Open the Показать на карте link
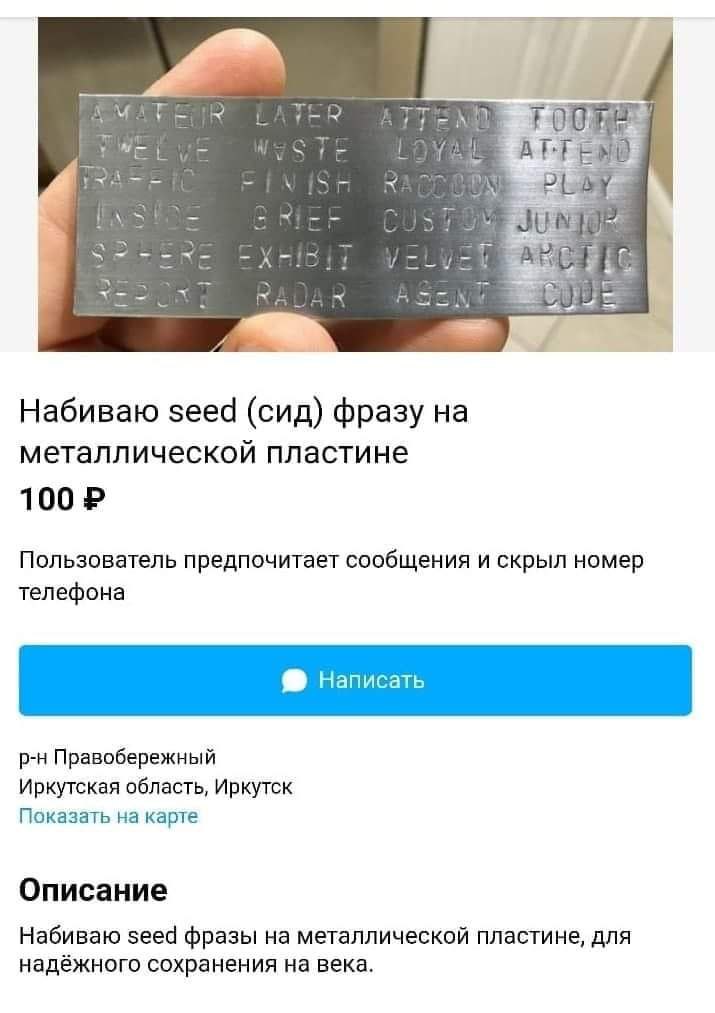 pos(109,816)
